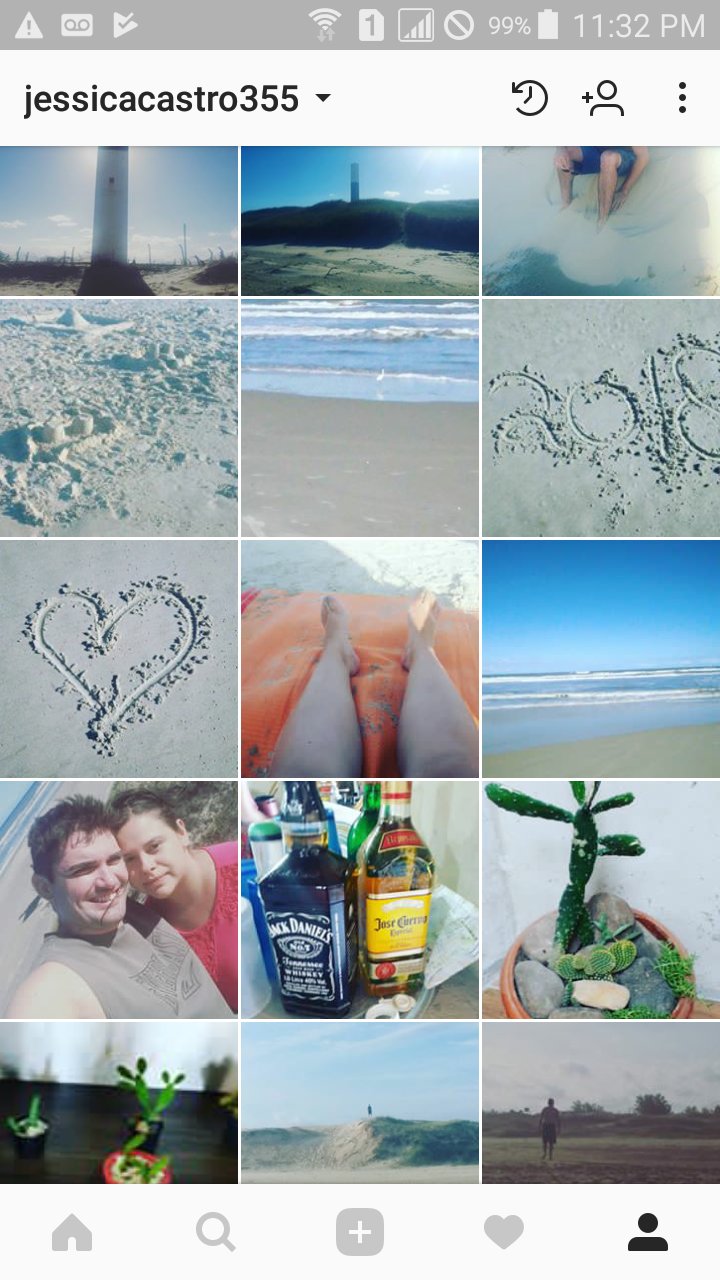Open the whiskey and tequila bottles photo
720x1280 pixels.
click(x=360, y=900)
